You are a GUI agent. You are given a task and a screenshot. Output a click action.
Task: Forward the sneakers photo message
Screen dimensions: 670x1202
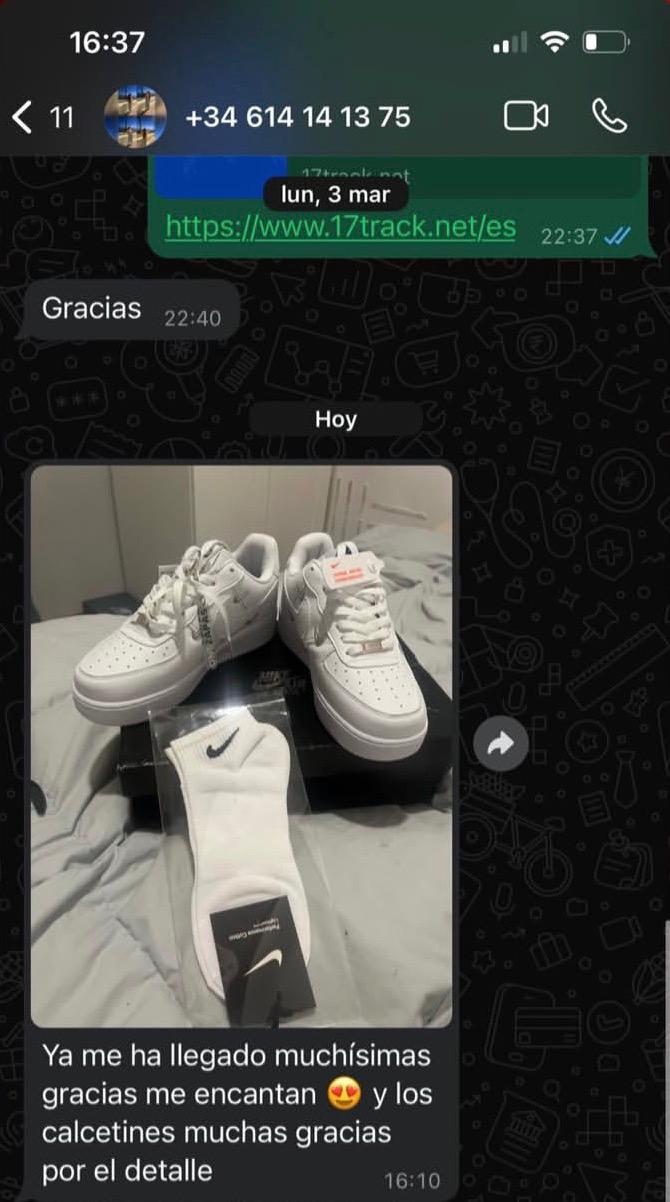click(x=501, y=743)
